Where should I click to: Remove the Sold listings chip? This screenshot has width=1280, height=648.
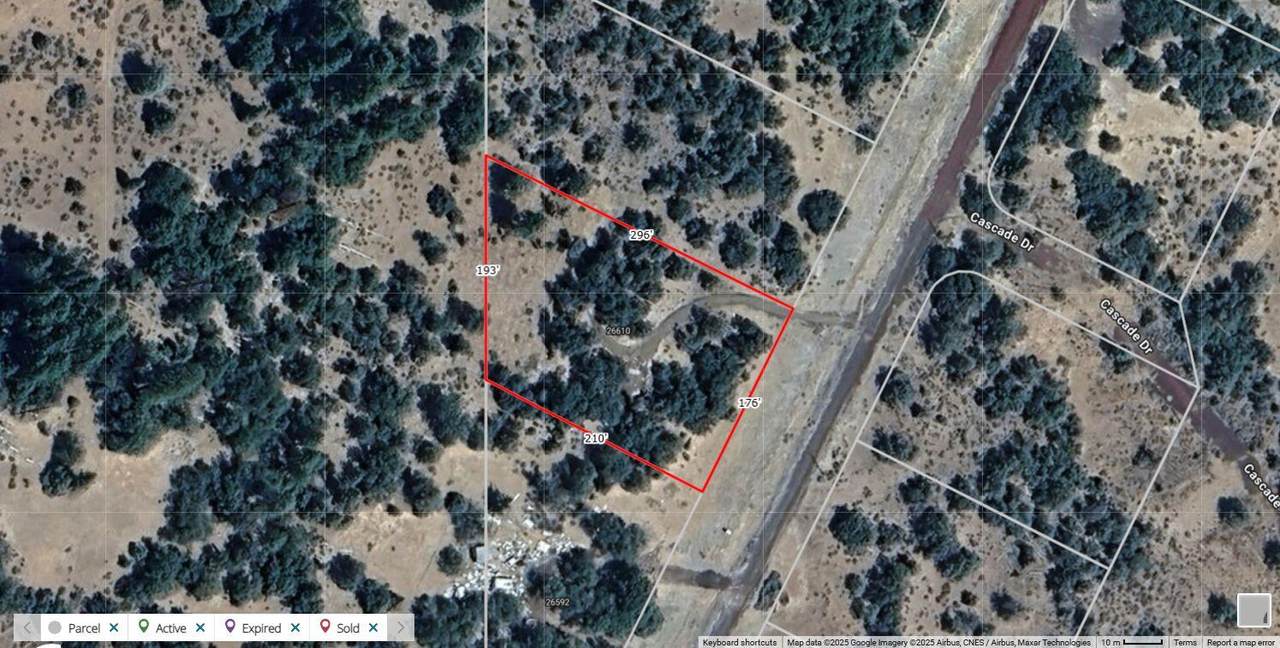[x=373, y=628]
